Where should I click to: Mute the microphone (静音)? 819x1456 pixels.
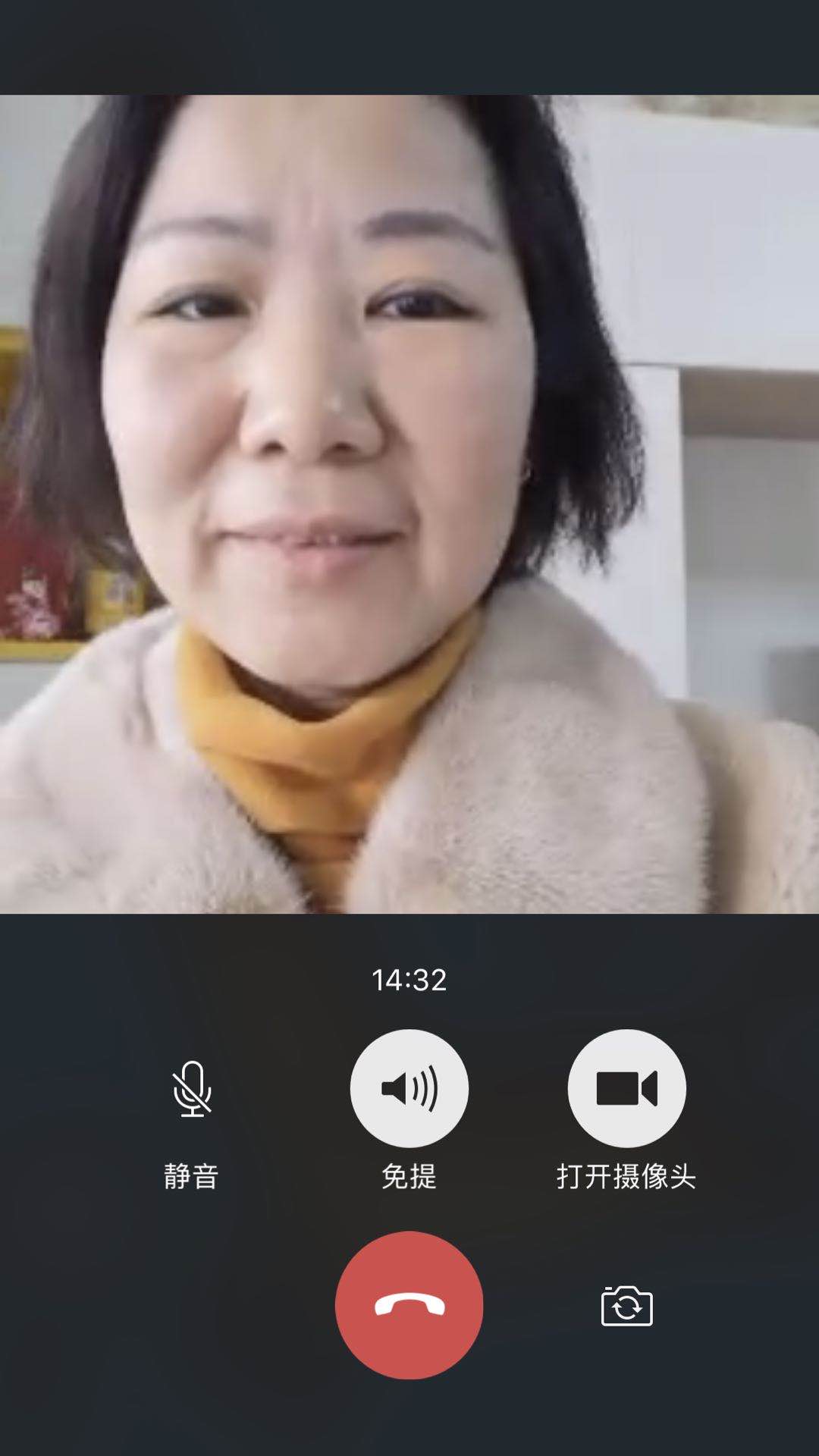tap(192, 1089)
